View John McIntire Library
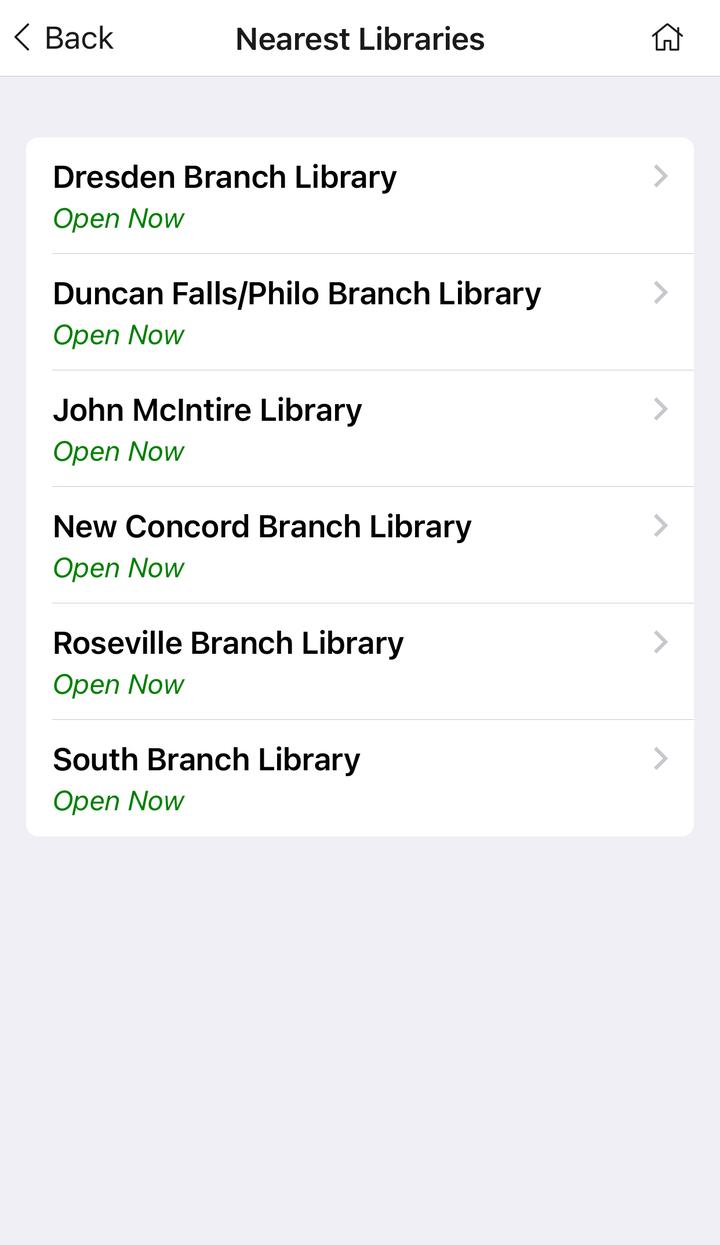This screenshot has width=720, height=1245. (360, 429)
